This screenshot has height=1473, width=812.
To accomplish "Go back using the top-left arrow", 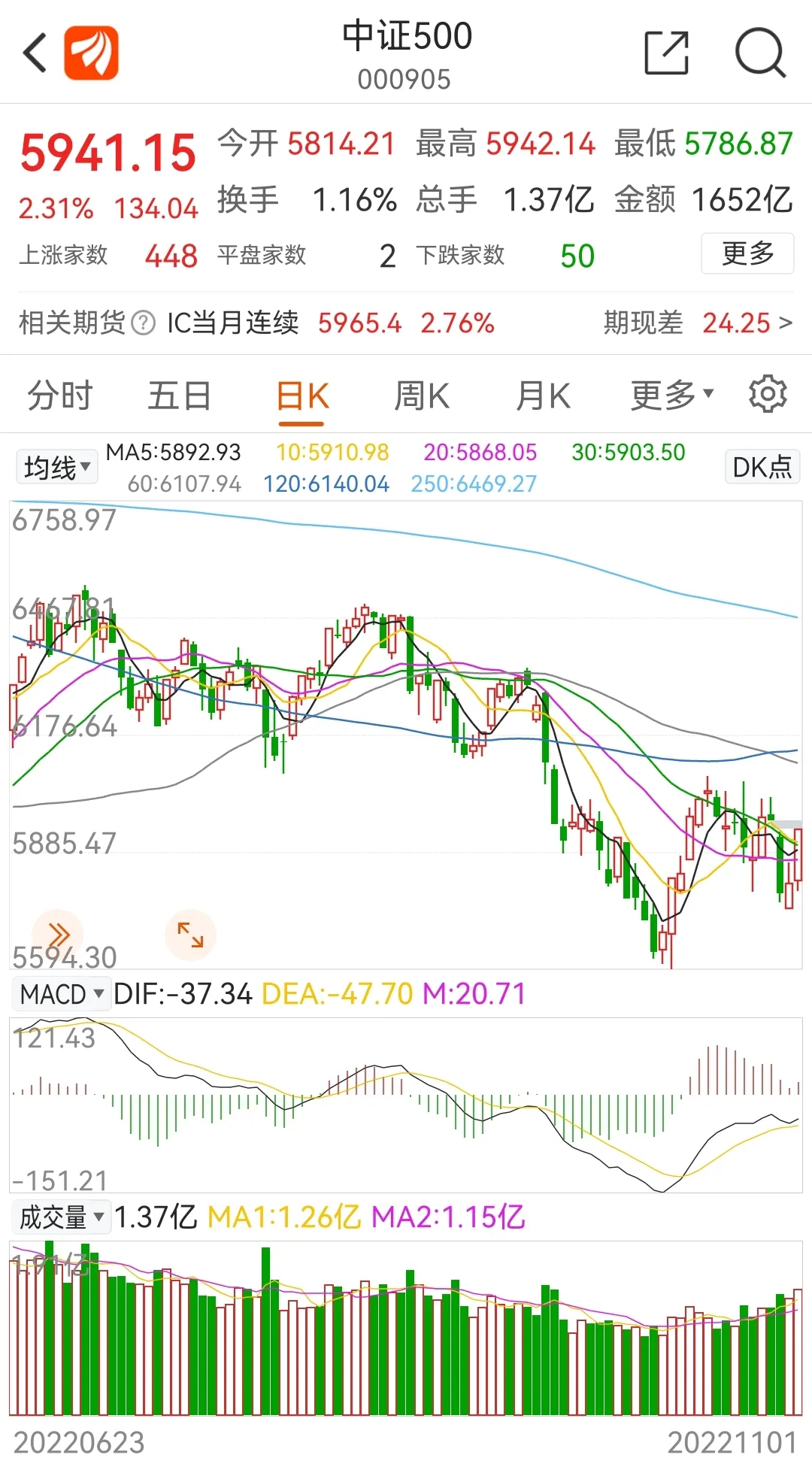I will pyautogui.click(x=35, y=53).
